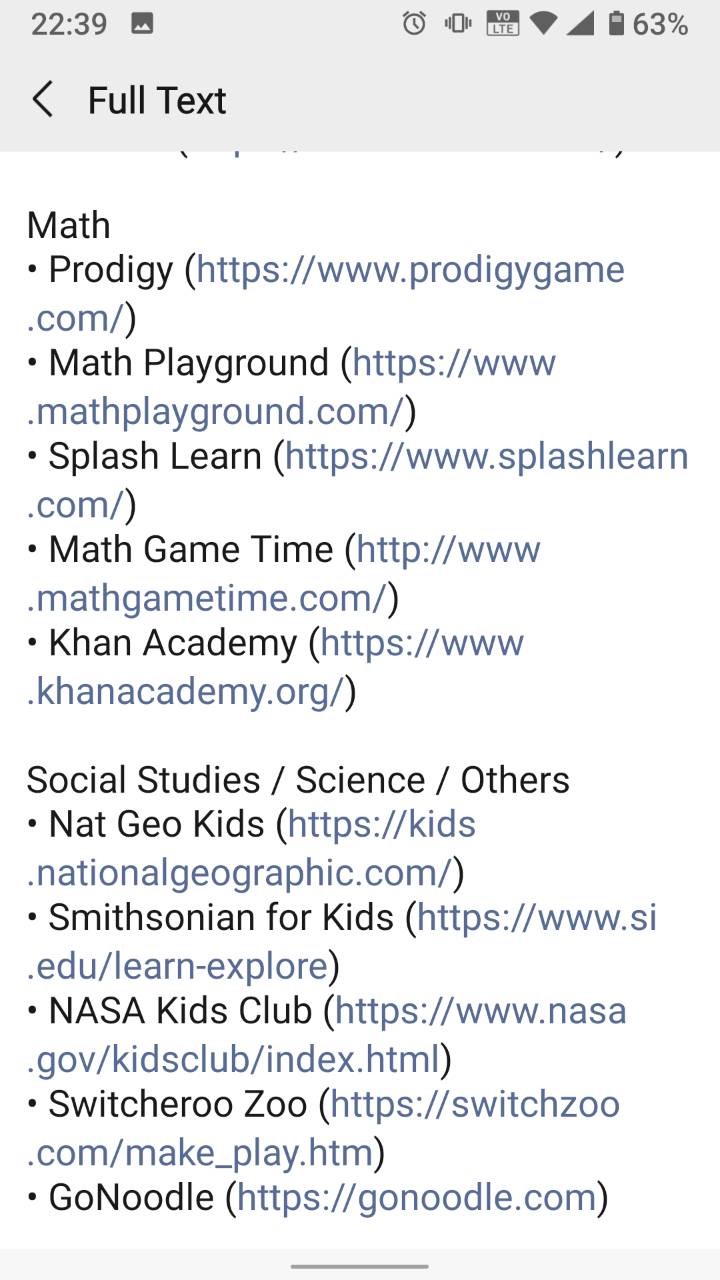Open the Math Playground website link

[454, 363]
